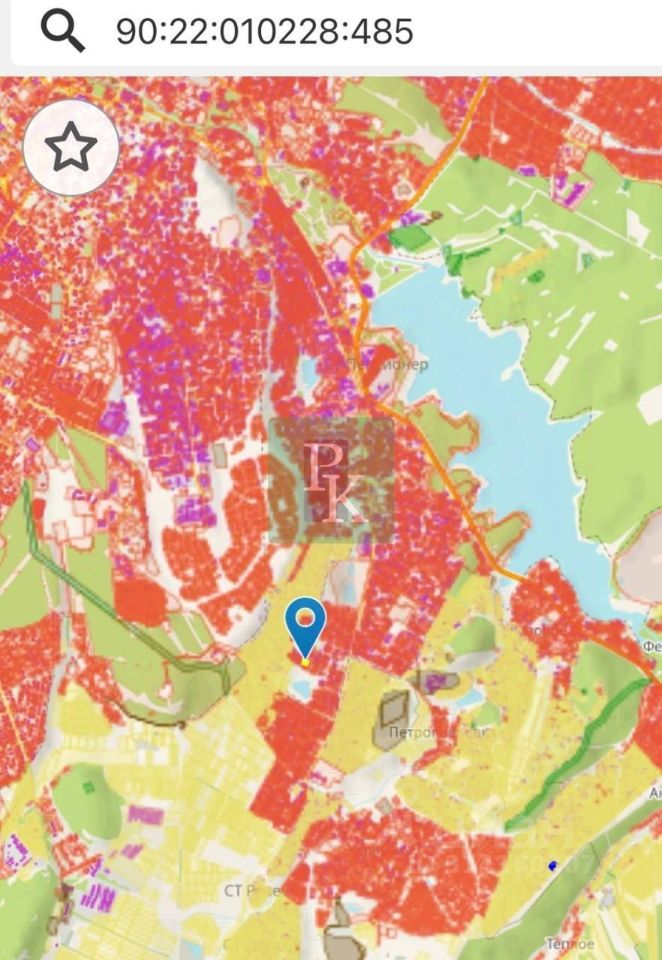662x960 pixels.
Task: Tap the search field with cadastral number
Action: (x=330, y=32)
